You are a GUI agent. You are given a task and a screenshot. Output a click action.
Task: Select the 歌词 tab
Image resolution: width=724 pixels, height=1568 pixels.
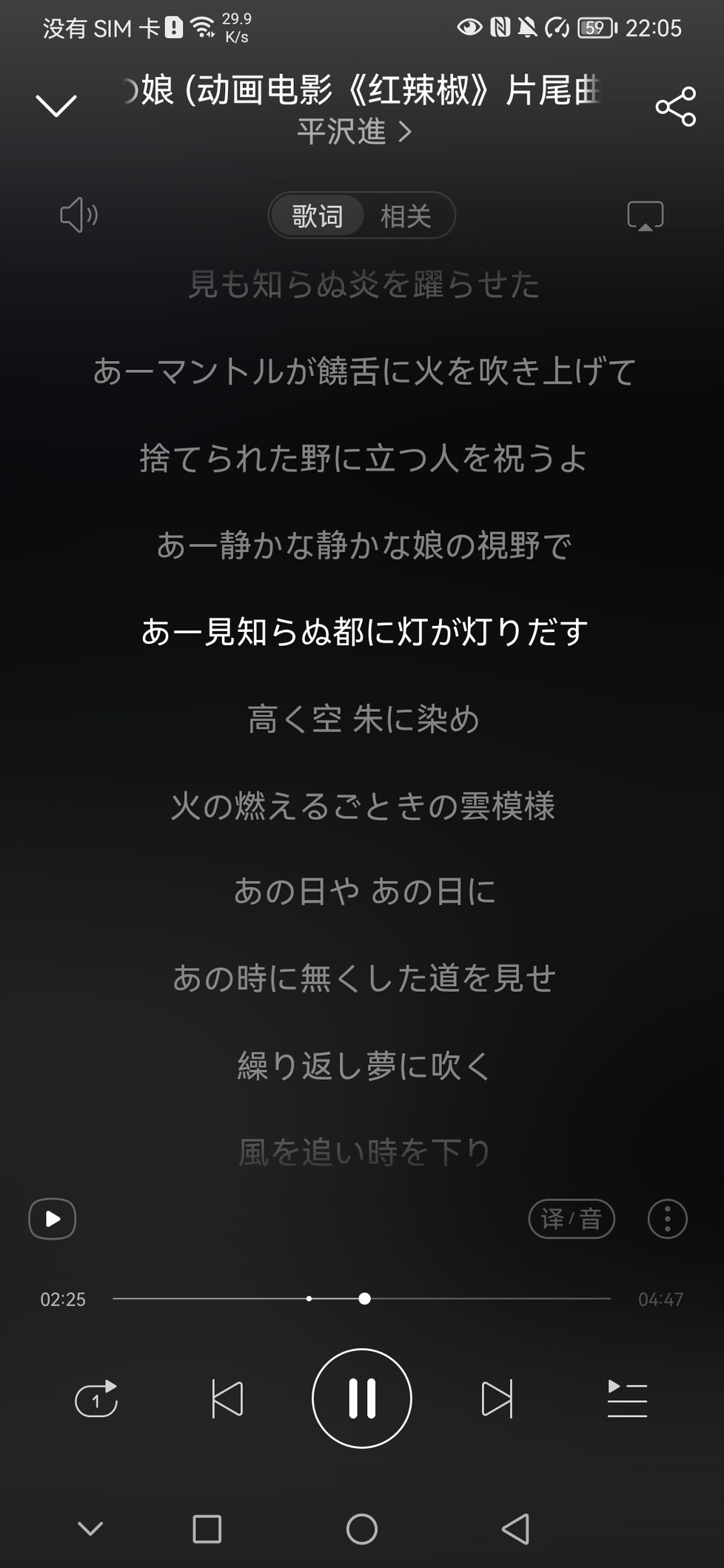[317, 216]
